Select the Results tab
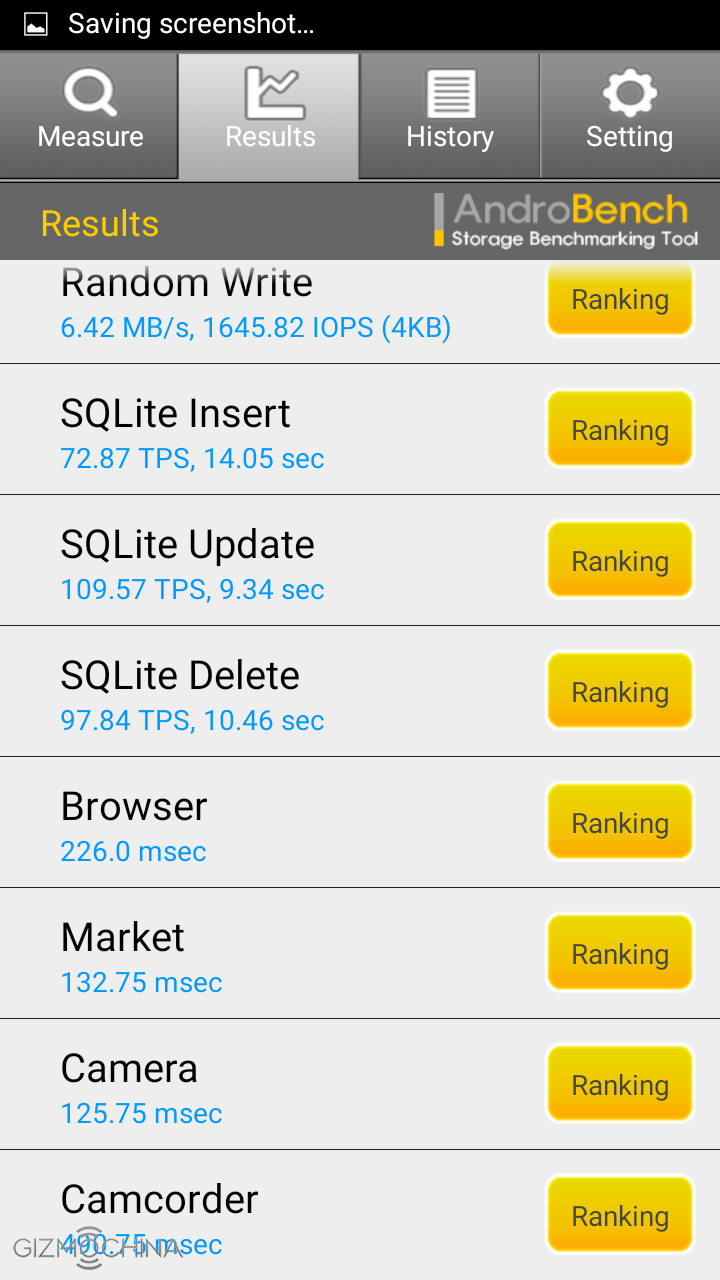The height and width of the screenshot is (1280, 720). pyautogui.click(x=270, y=116)
